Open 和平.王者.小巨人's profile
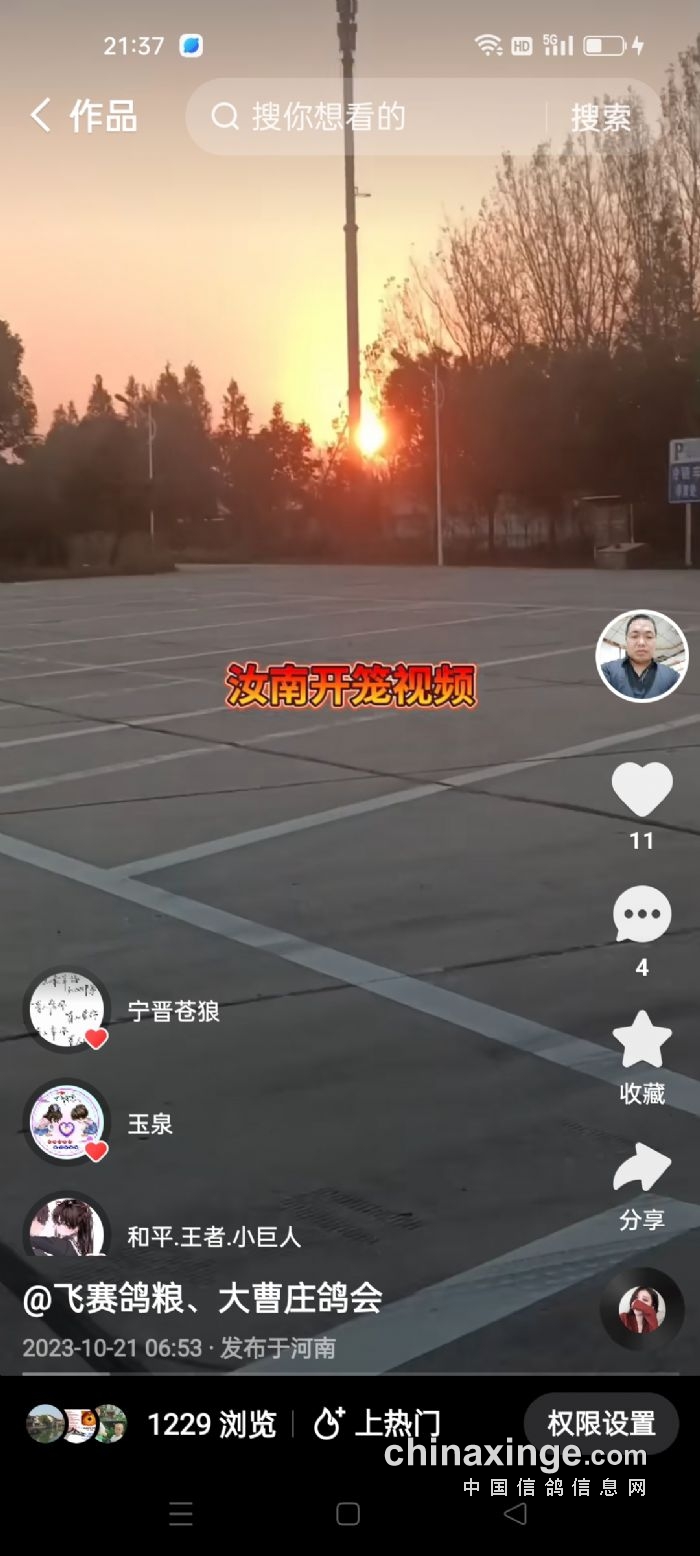 pyautogui.click(x=66, y=1230)
